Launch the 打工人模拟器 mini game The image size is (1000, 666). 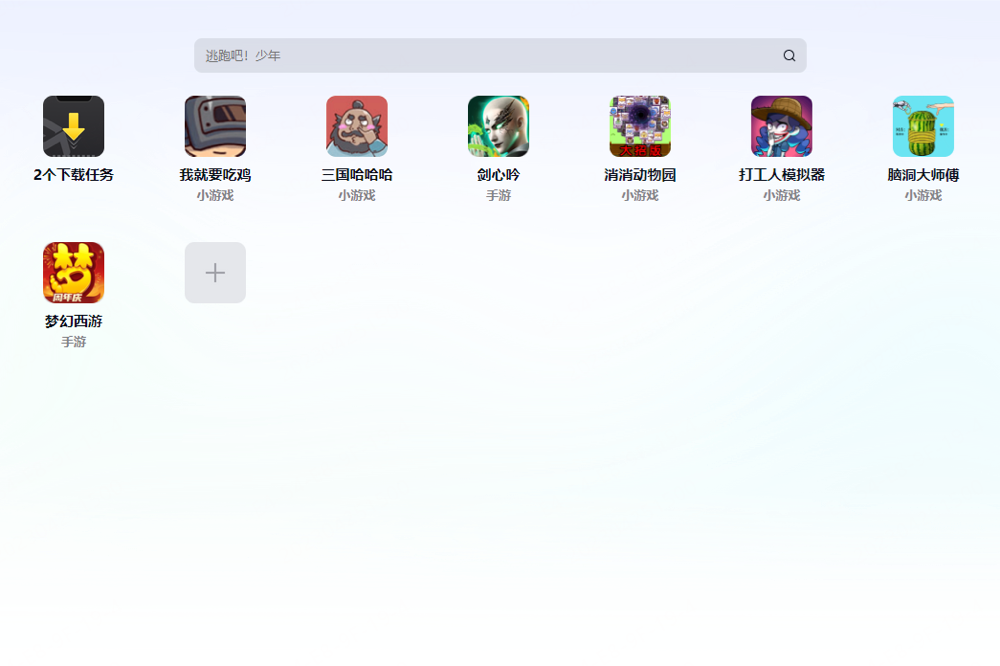[782, 127]
